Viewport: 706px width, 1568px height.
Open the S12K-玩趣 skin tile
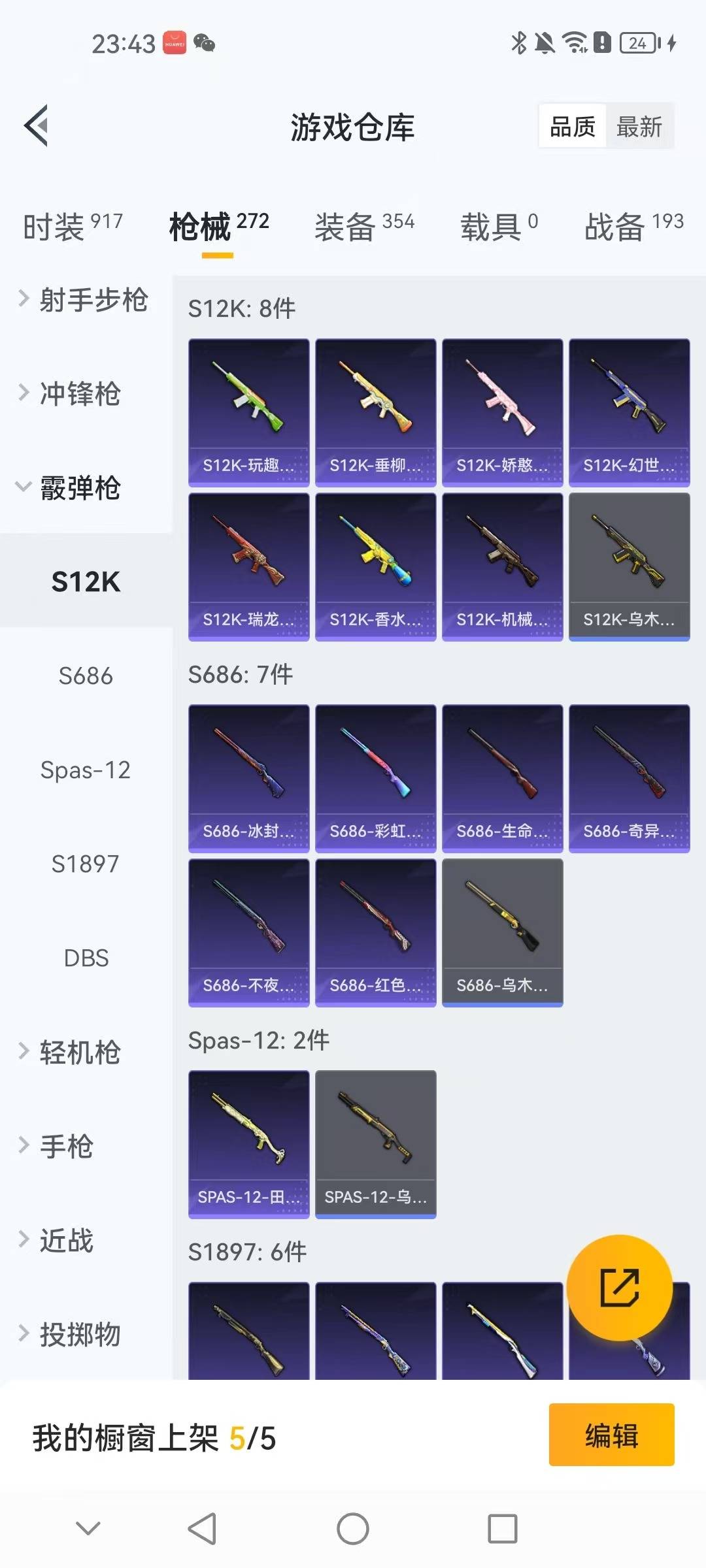click(x=248, y=412)
